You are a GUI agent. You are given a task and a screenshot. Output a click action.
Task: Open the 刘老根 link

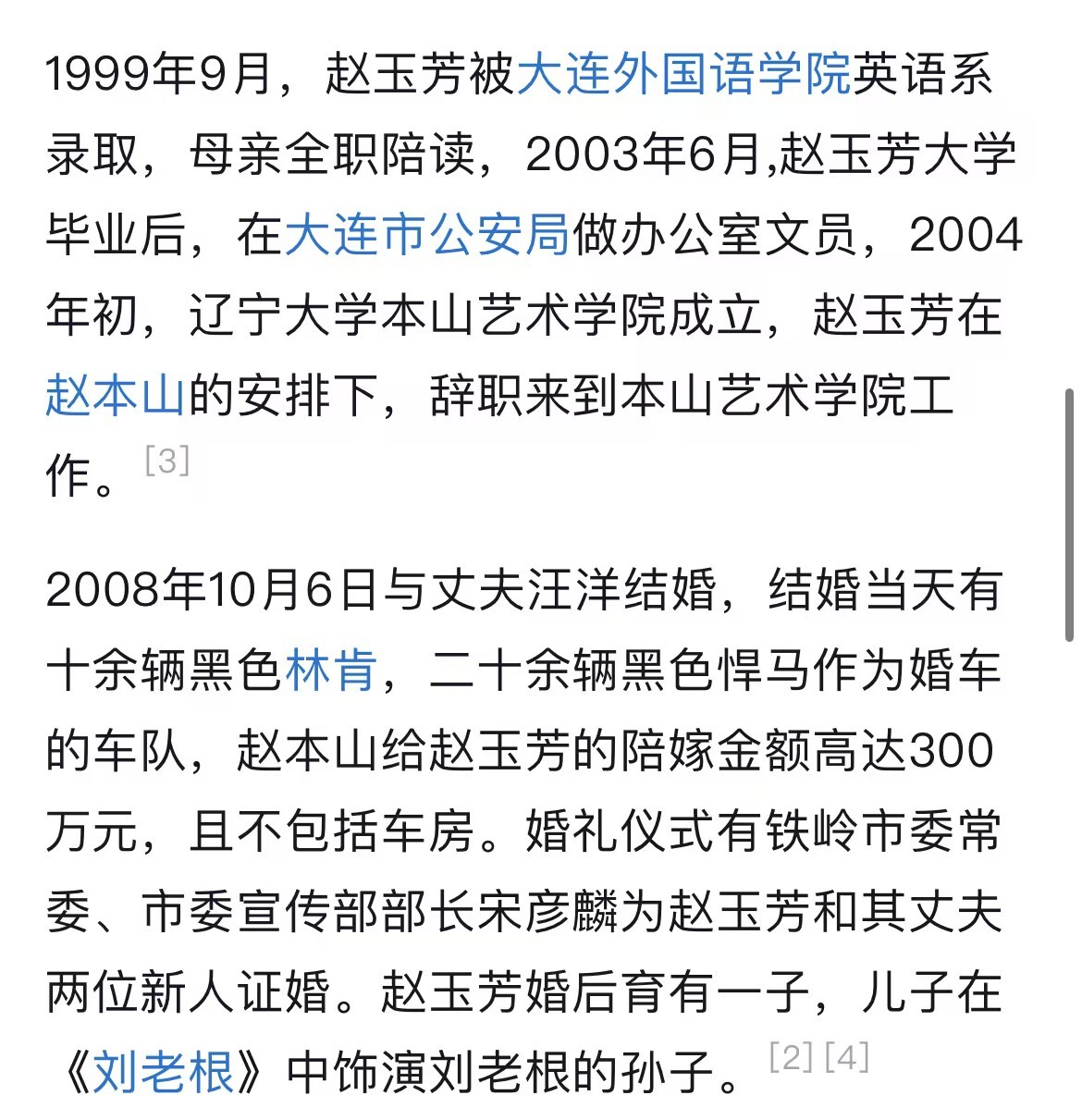point(164,1073)
